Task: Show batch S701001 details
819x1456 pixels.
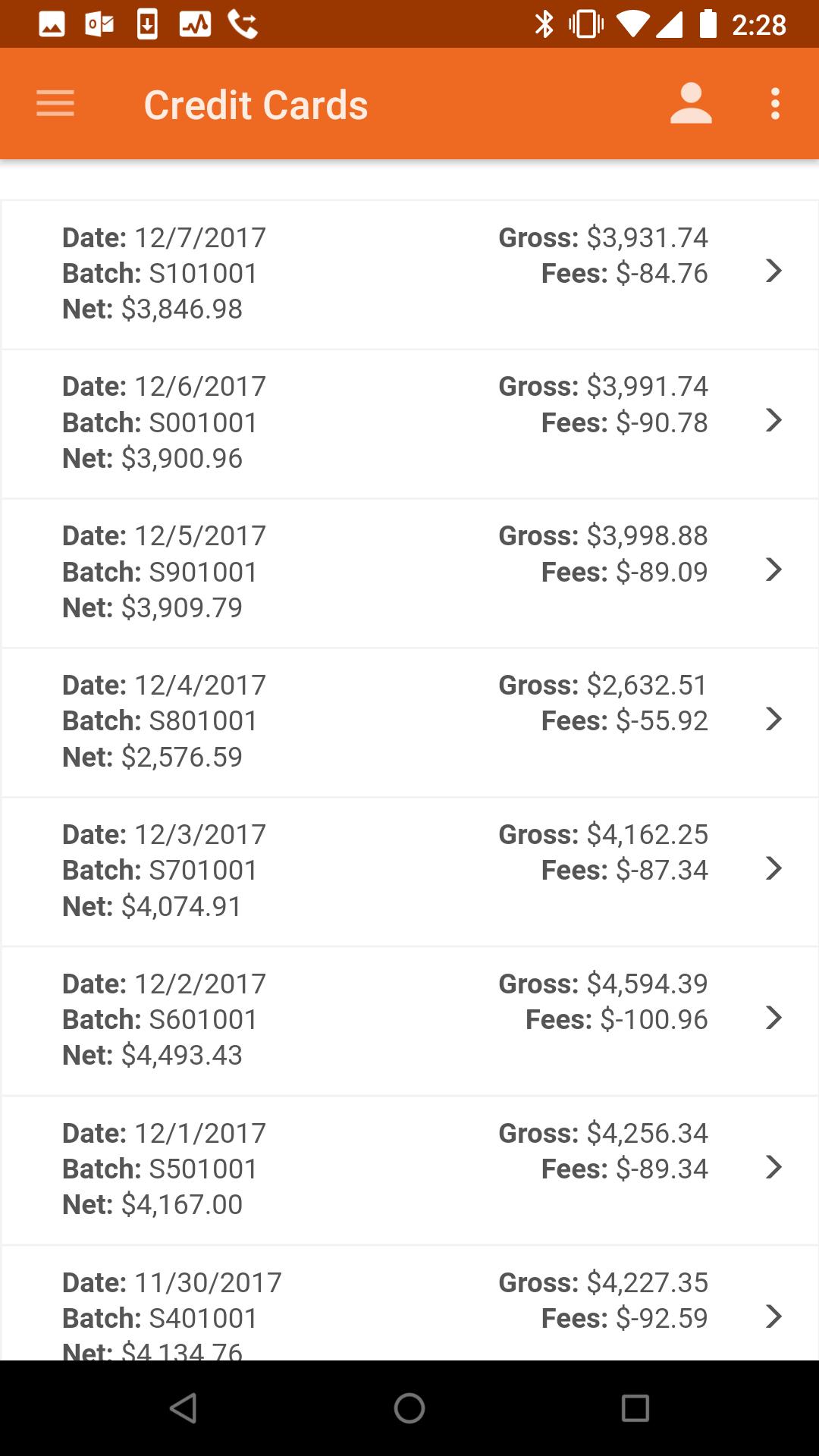Action: [x=409, y=871]
